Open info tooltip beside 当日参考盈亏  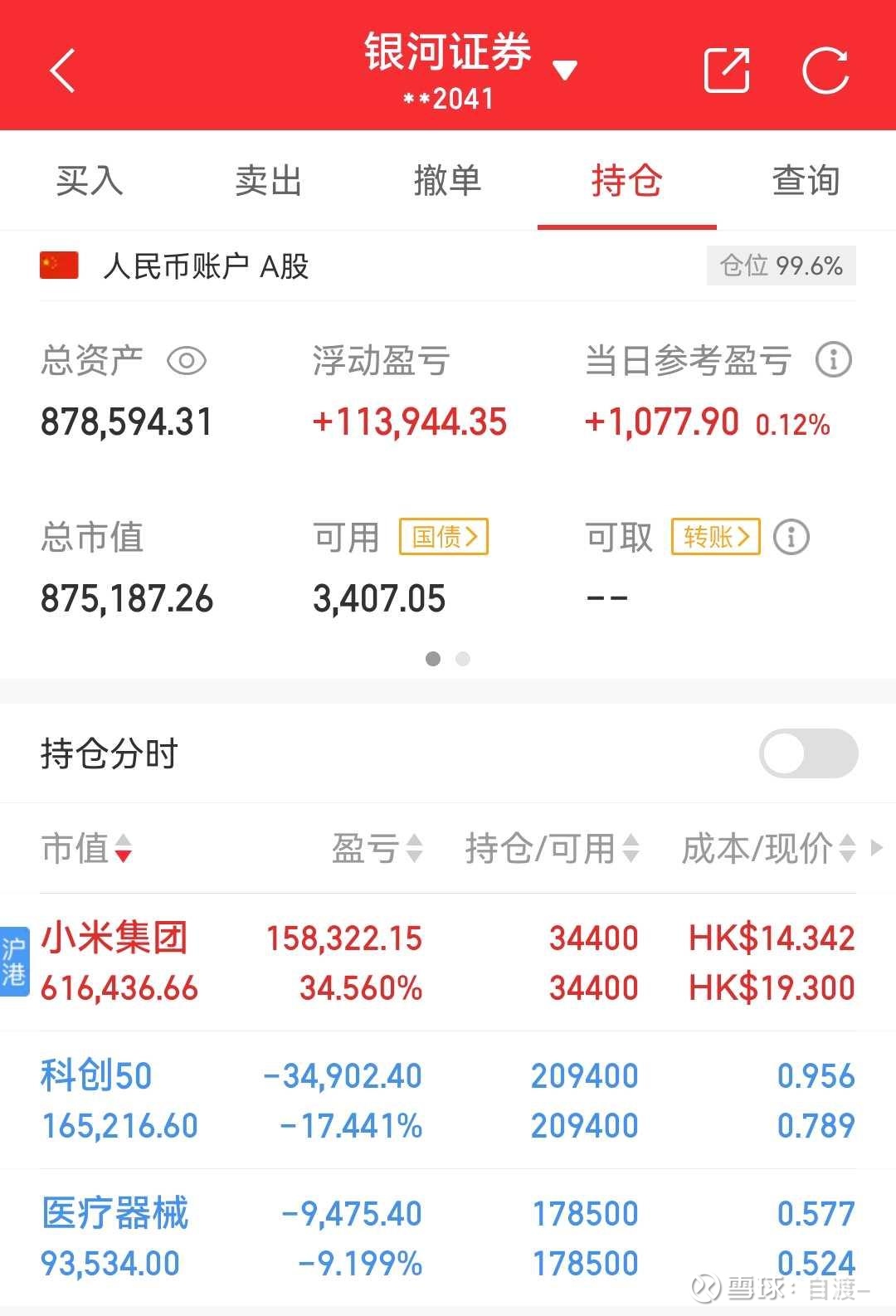(x=833, y=359)
